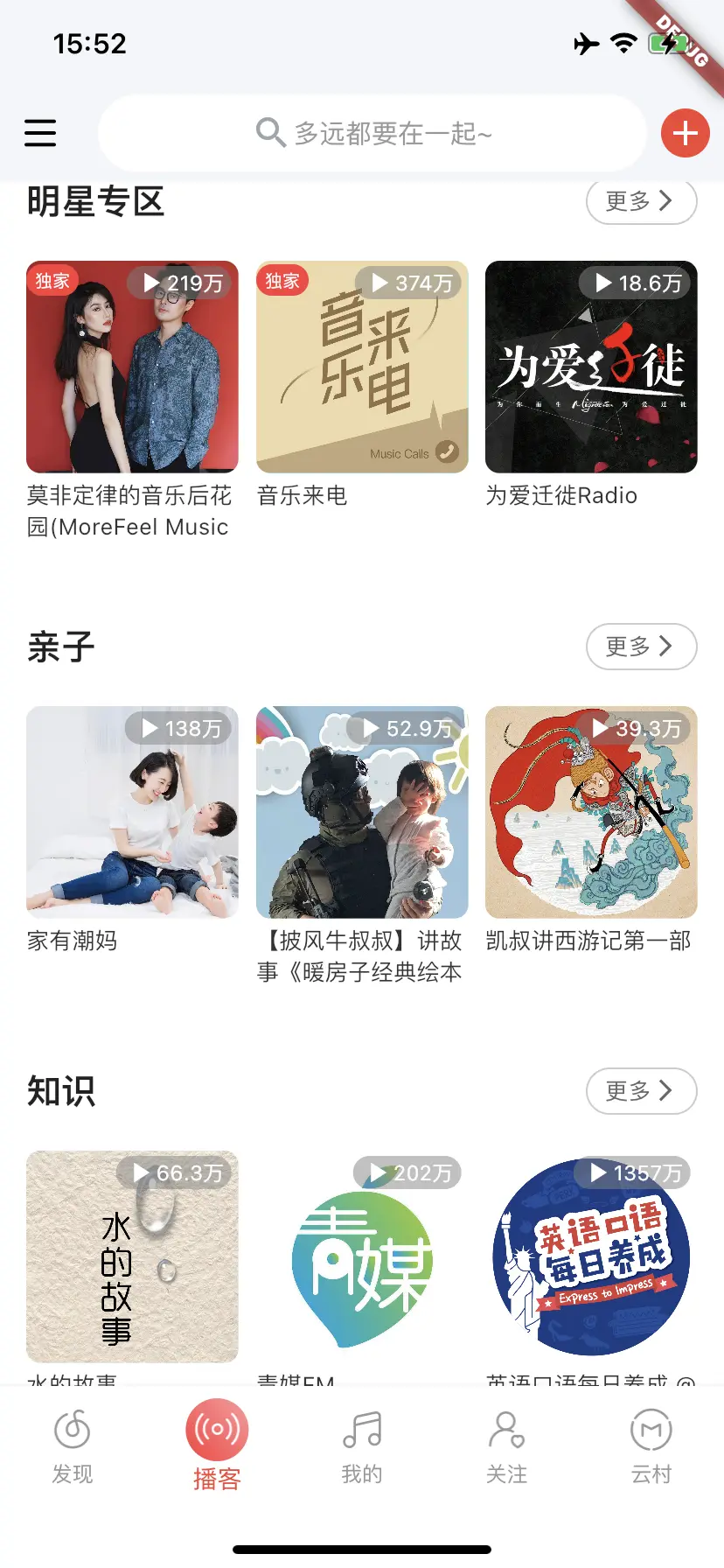Tap the red plus button
Screen dimensions: 724x1568
point(685,133)
